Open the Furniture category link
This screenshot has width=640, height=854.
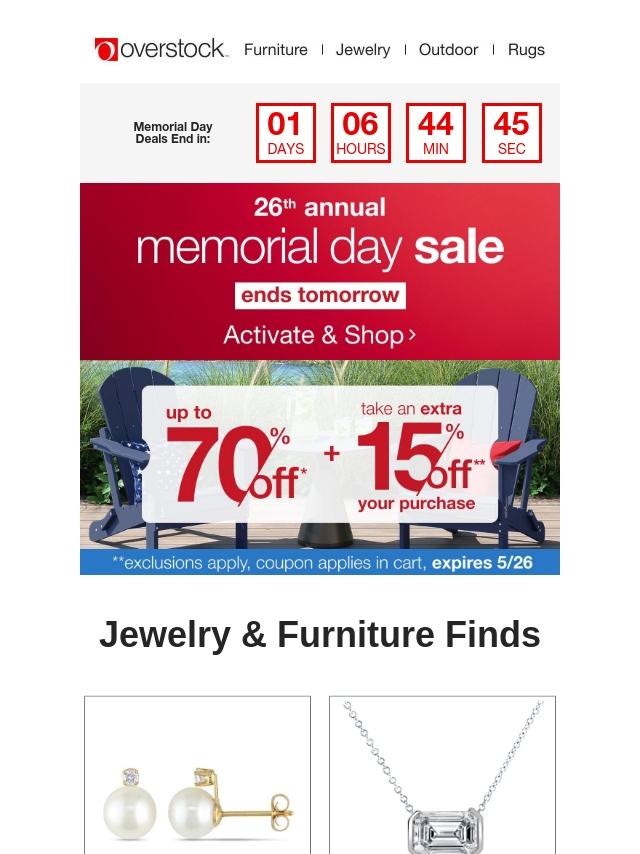click(275, 49)
